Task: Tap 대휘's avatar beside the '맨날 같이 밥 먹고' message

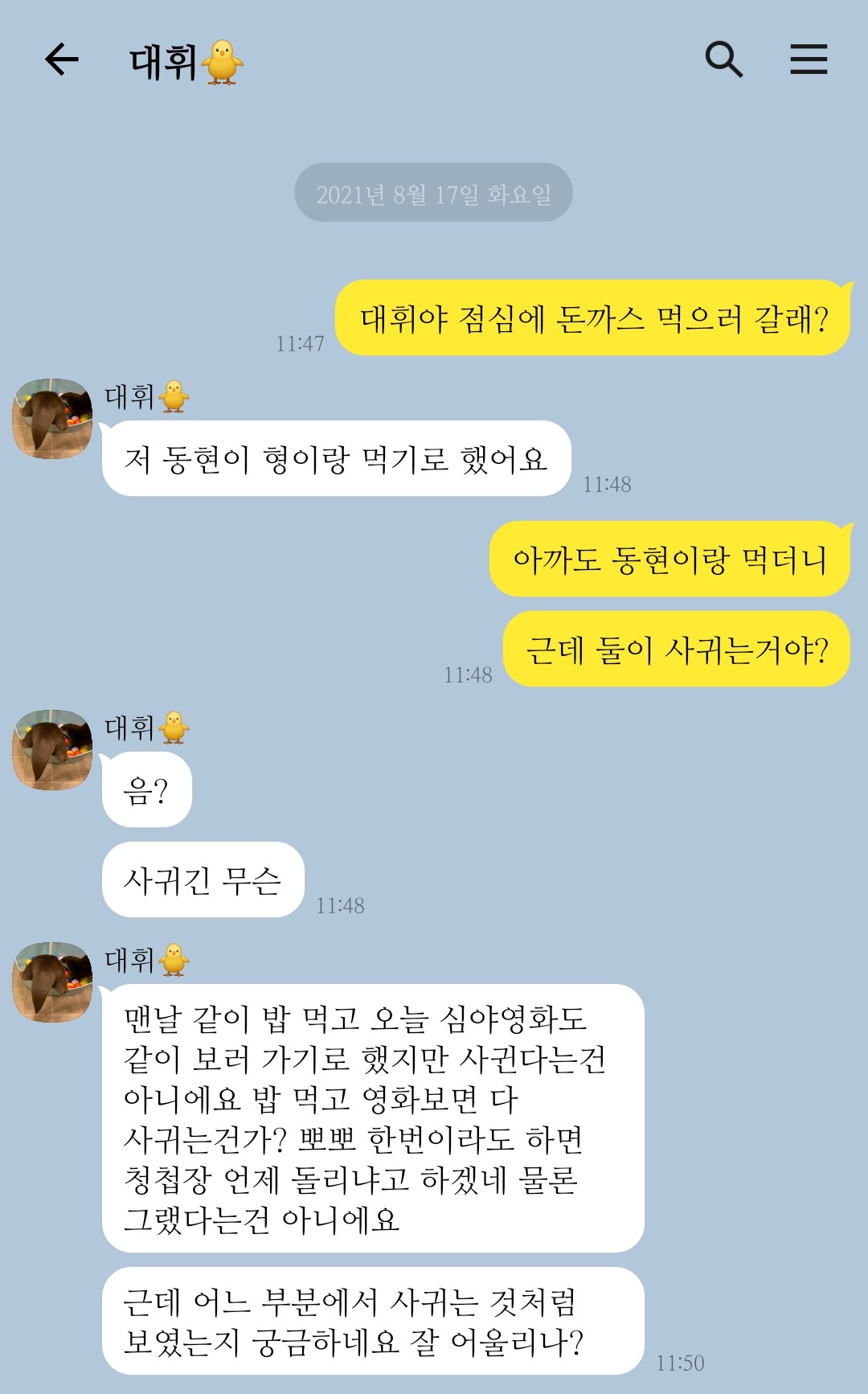Action: 53,982
